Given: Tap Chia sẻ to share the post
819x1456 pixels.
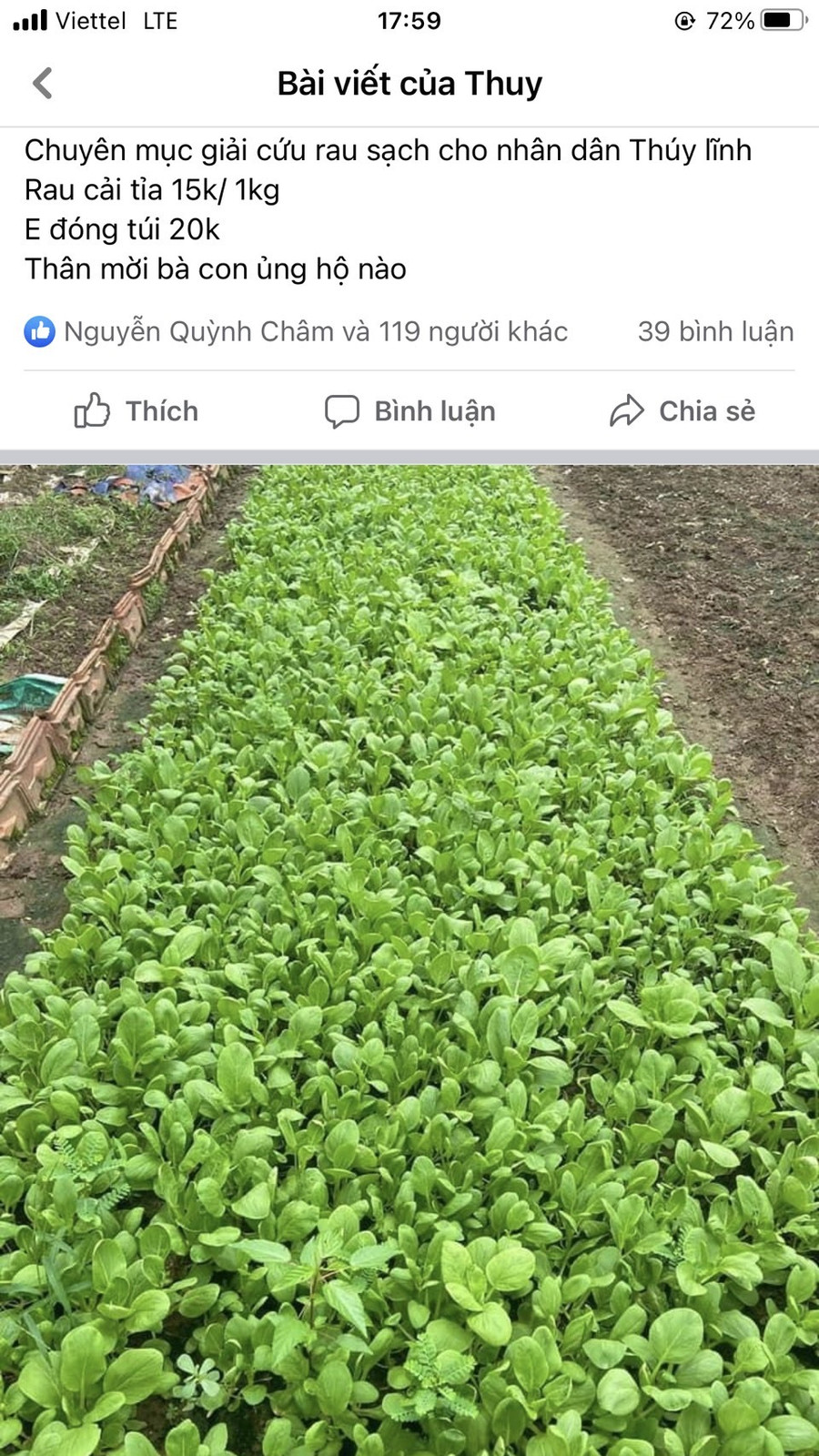Looking at the screenshot, I should coord(682,411).
